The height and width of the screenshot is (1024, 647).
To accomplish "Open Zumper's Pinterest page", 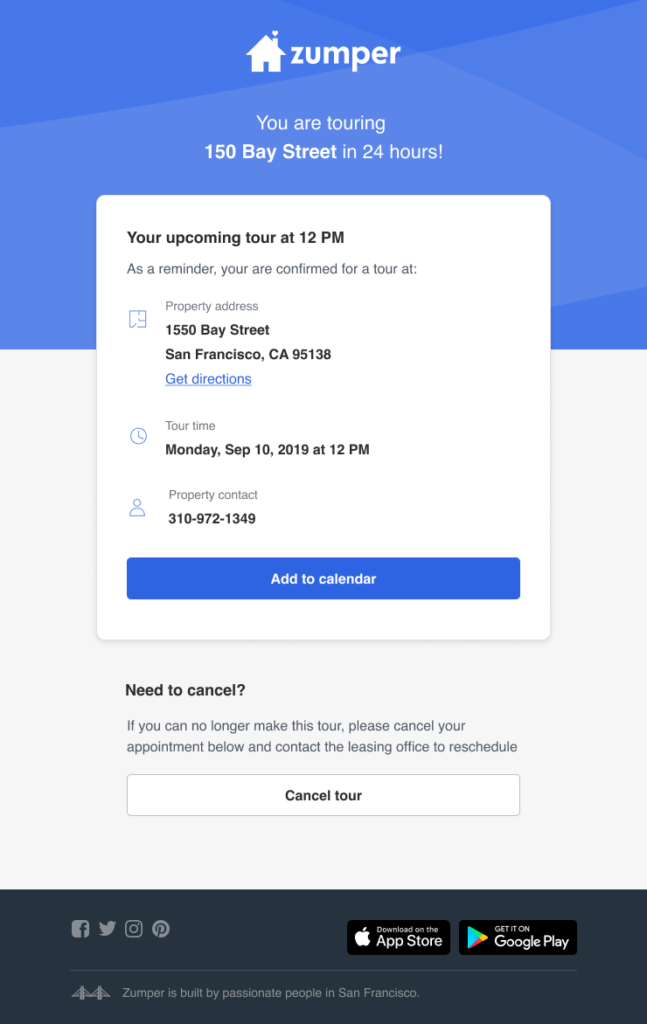I will coord(161,929).
